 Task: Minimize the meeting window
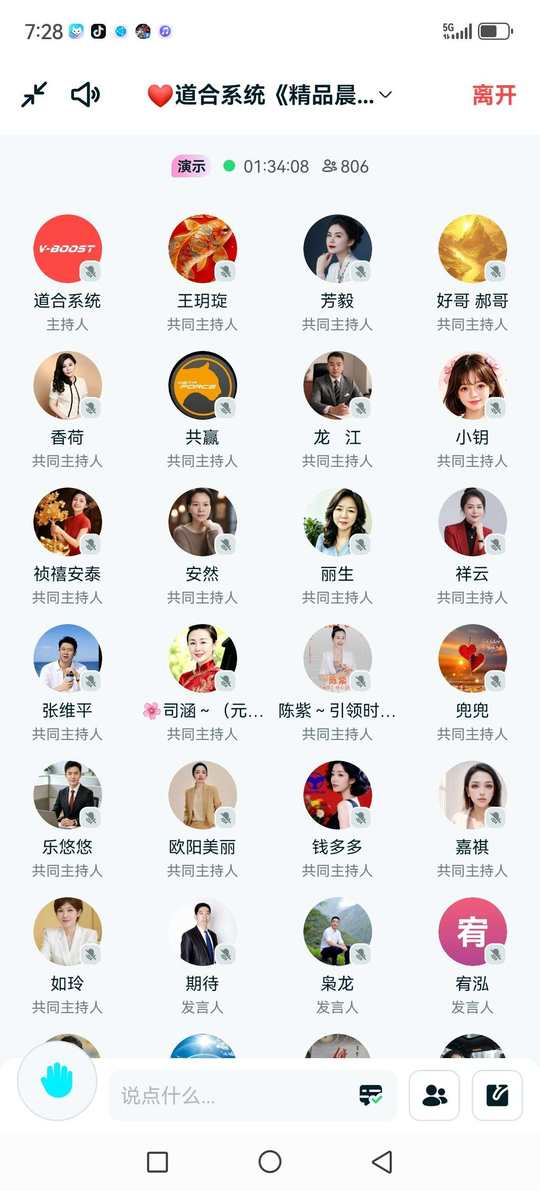[x=34, y=95]
